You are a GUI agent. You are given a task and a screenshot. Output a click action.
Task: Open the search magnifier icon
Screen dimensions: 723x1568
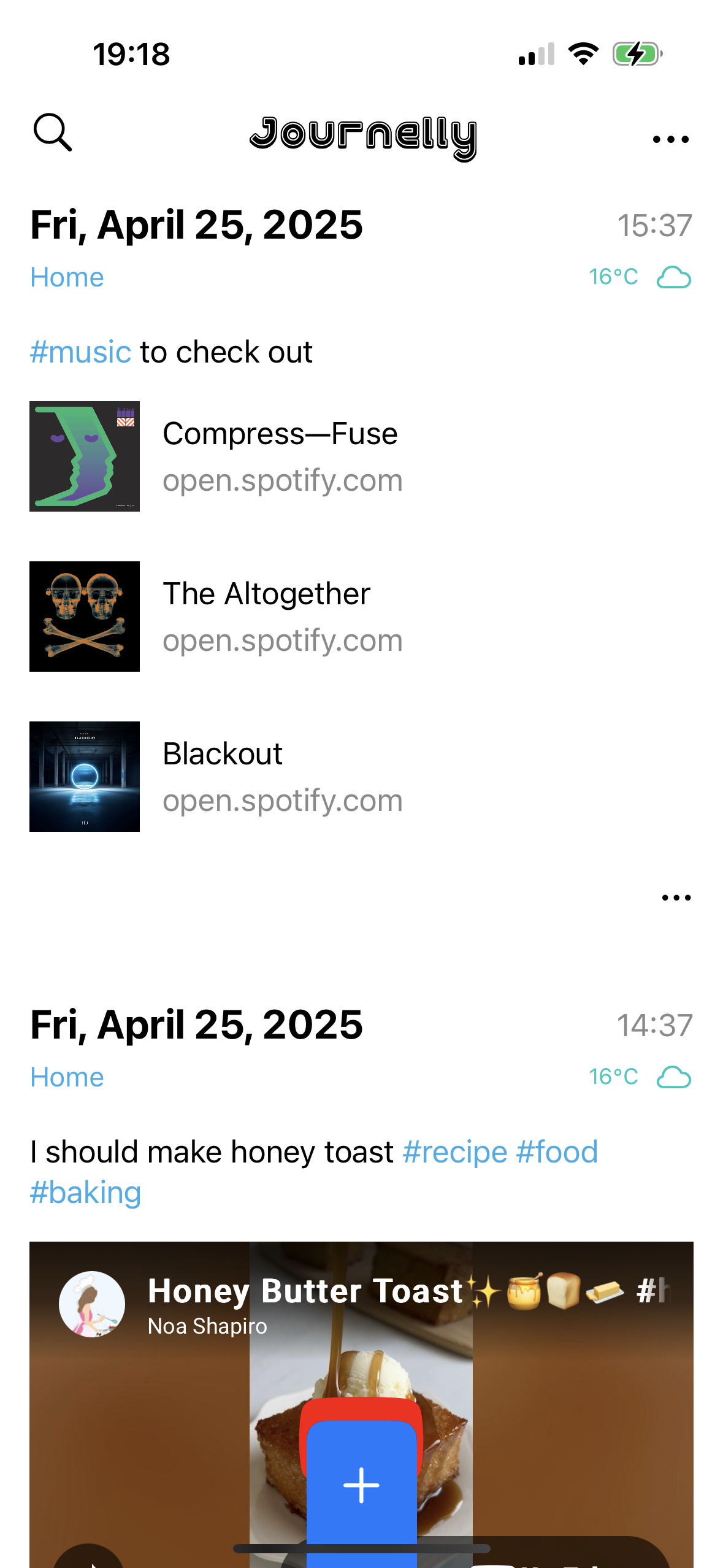53,132
